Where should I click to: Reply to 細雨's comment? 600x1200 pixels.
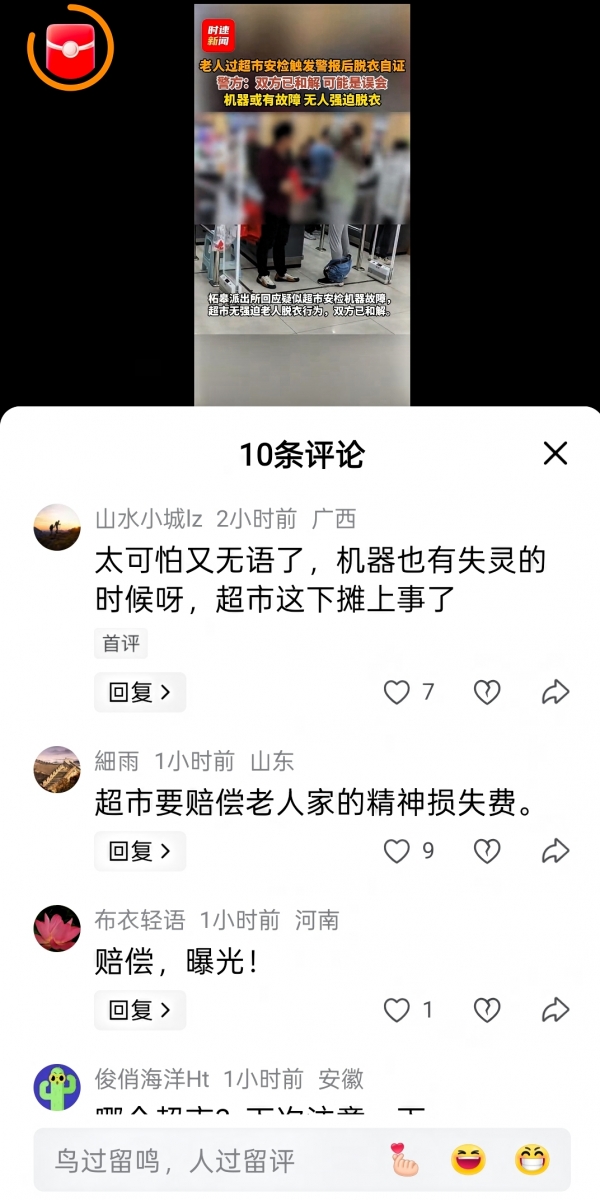(140, 851)
